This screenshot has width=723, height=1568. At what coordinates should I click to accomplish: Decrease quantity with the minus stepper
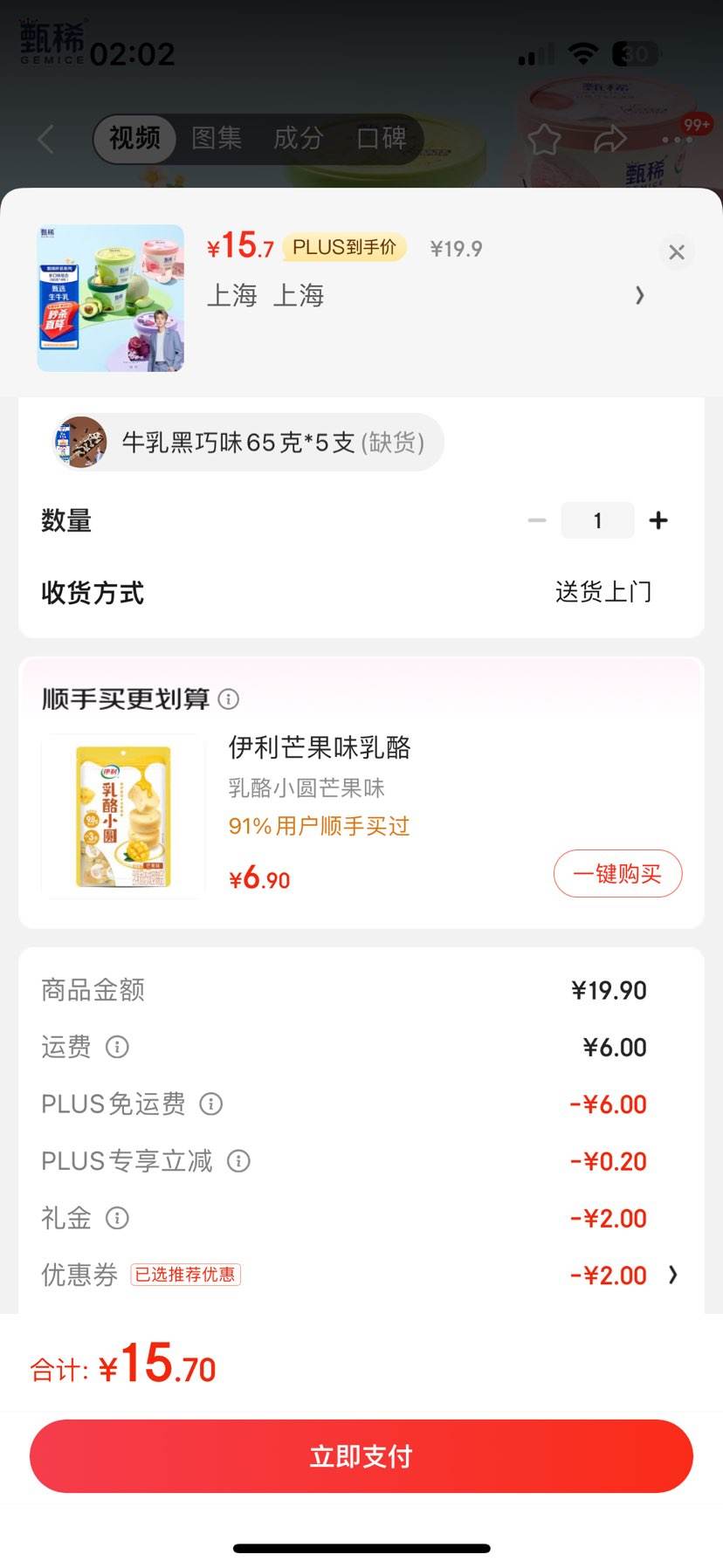[536, 519]
